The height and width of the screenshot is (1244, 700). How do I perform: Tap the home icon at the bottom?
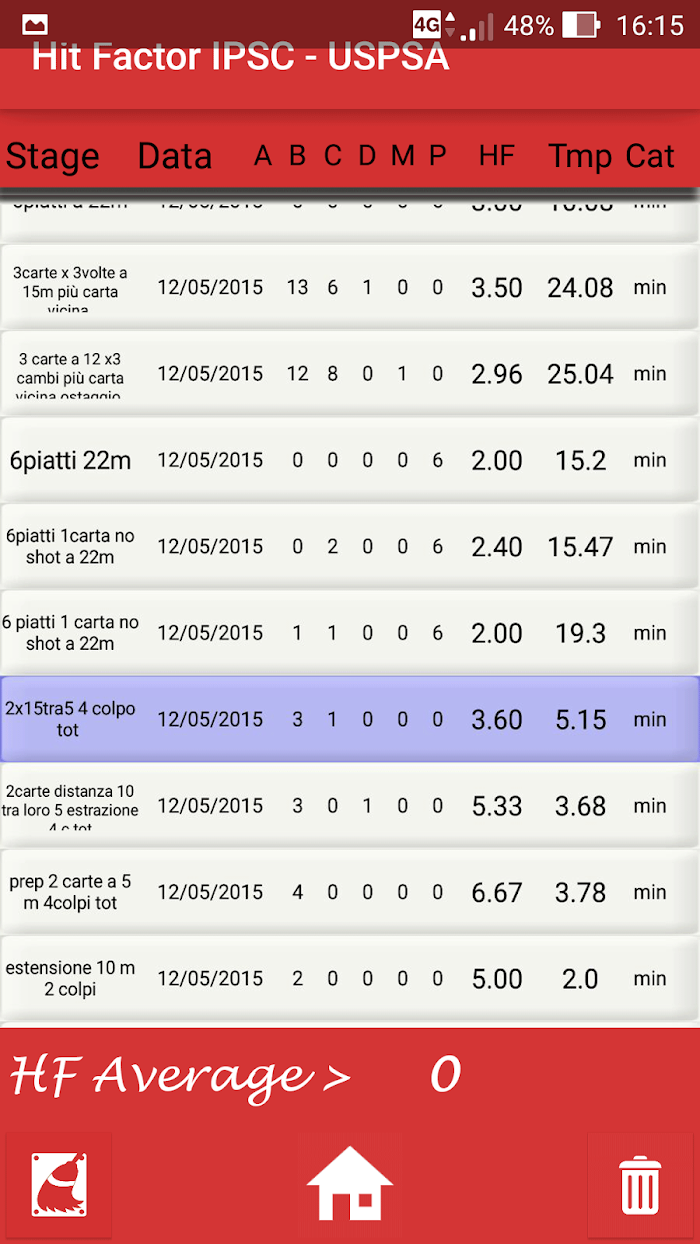tap(350, 1184)
